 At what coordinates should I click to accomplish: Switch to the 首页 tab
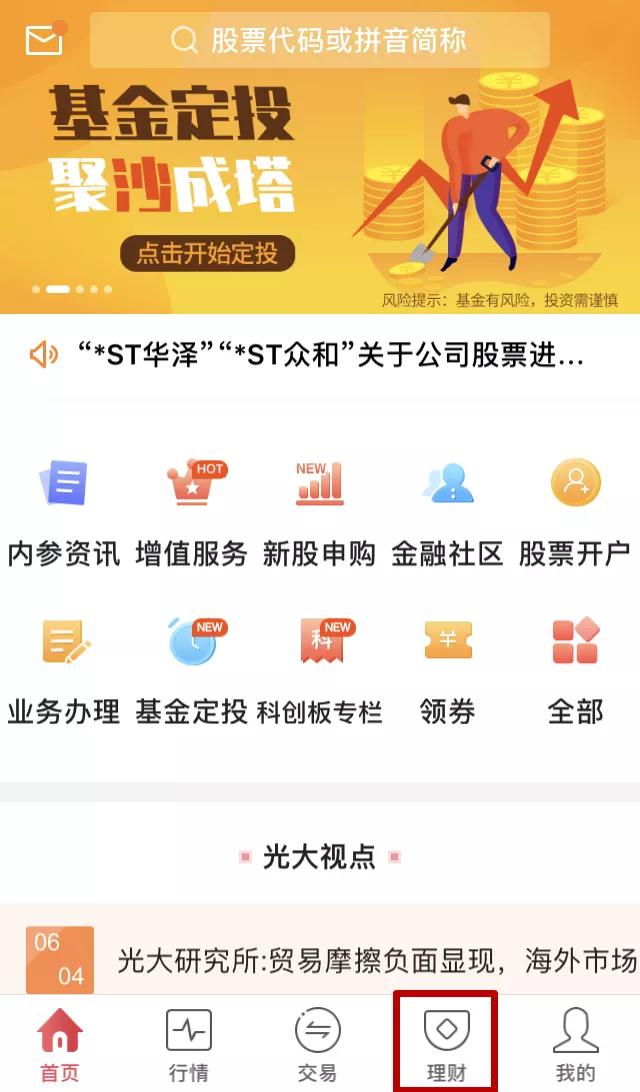pos(60,1045)
